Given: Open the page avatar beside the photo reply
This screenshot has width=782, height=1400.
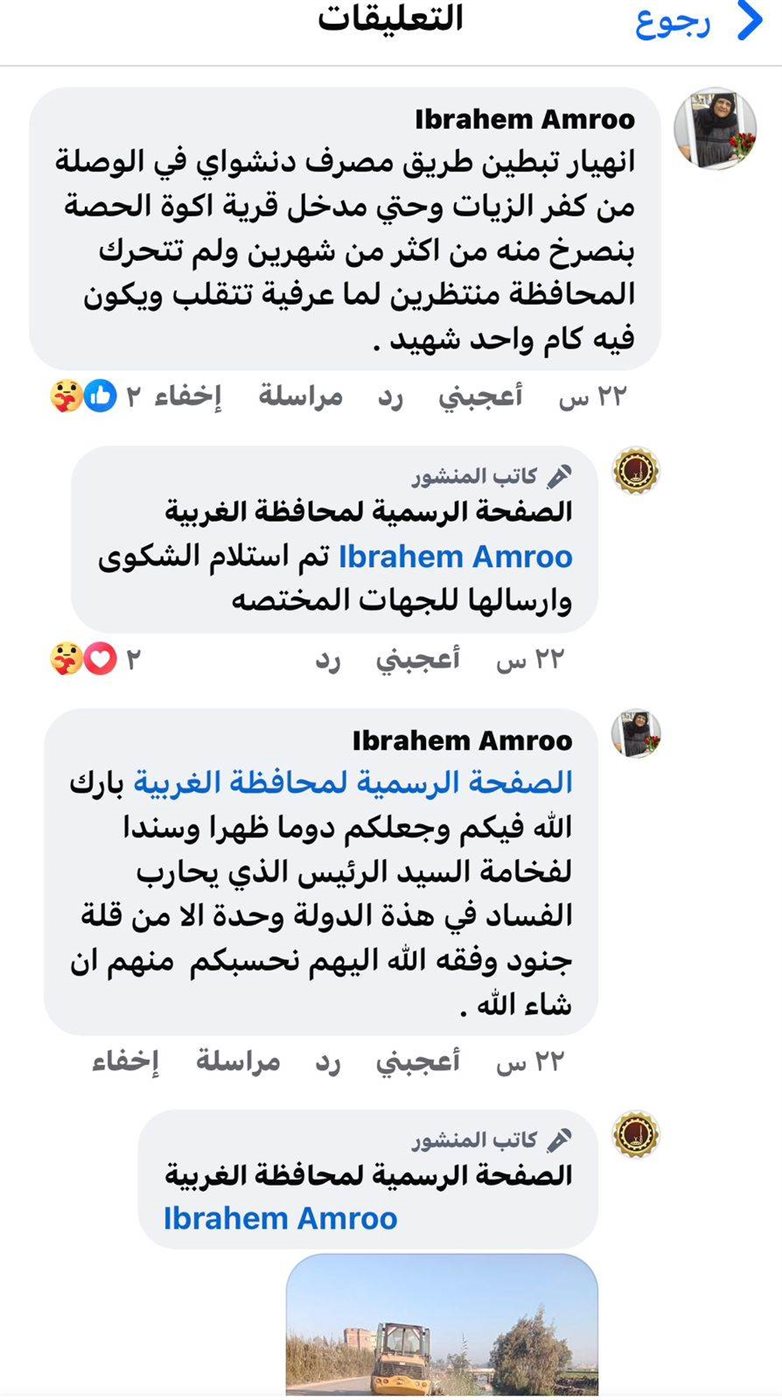Looking at the screenshot, I should [635, 1135].
